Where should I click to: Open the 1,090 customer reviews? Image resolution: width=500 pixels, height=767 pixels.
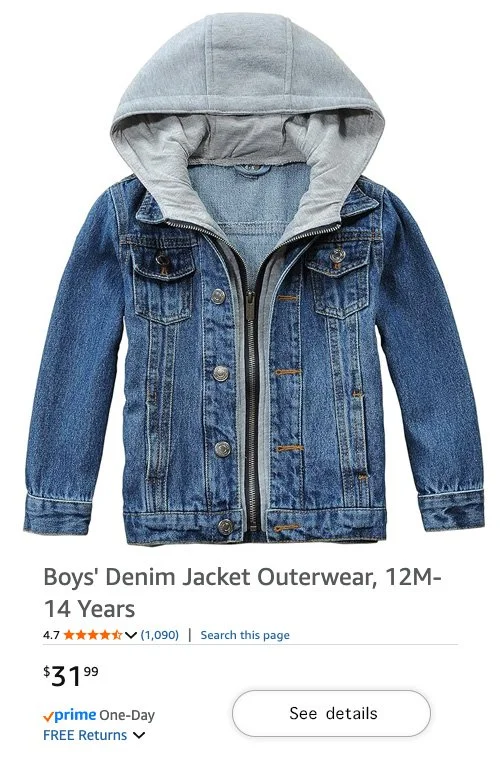[x=159, y=635]
